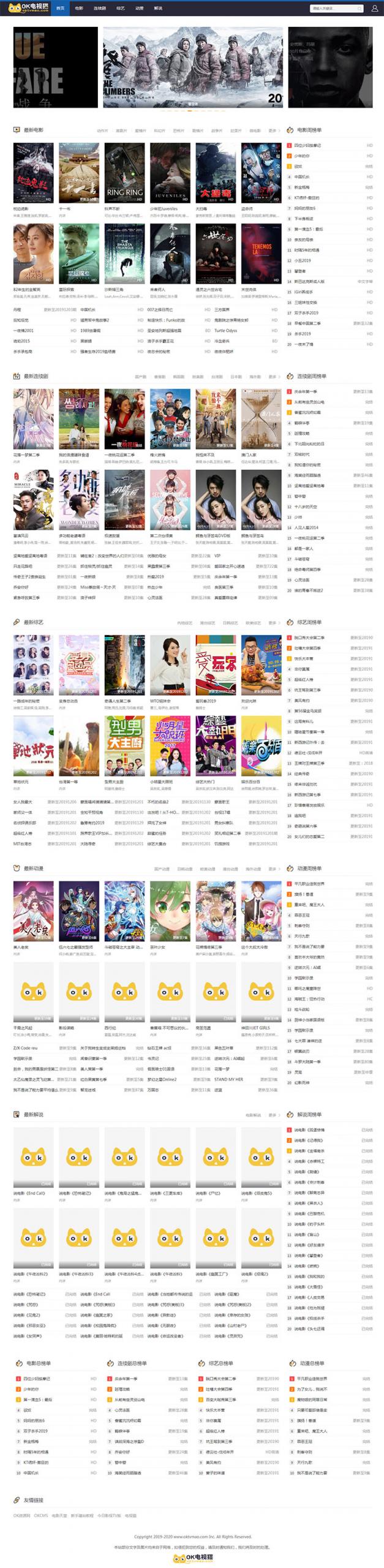Open the center carousel banner The Climbers

coord(193,67)
